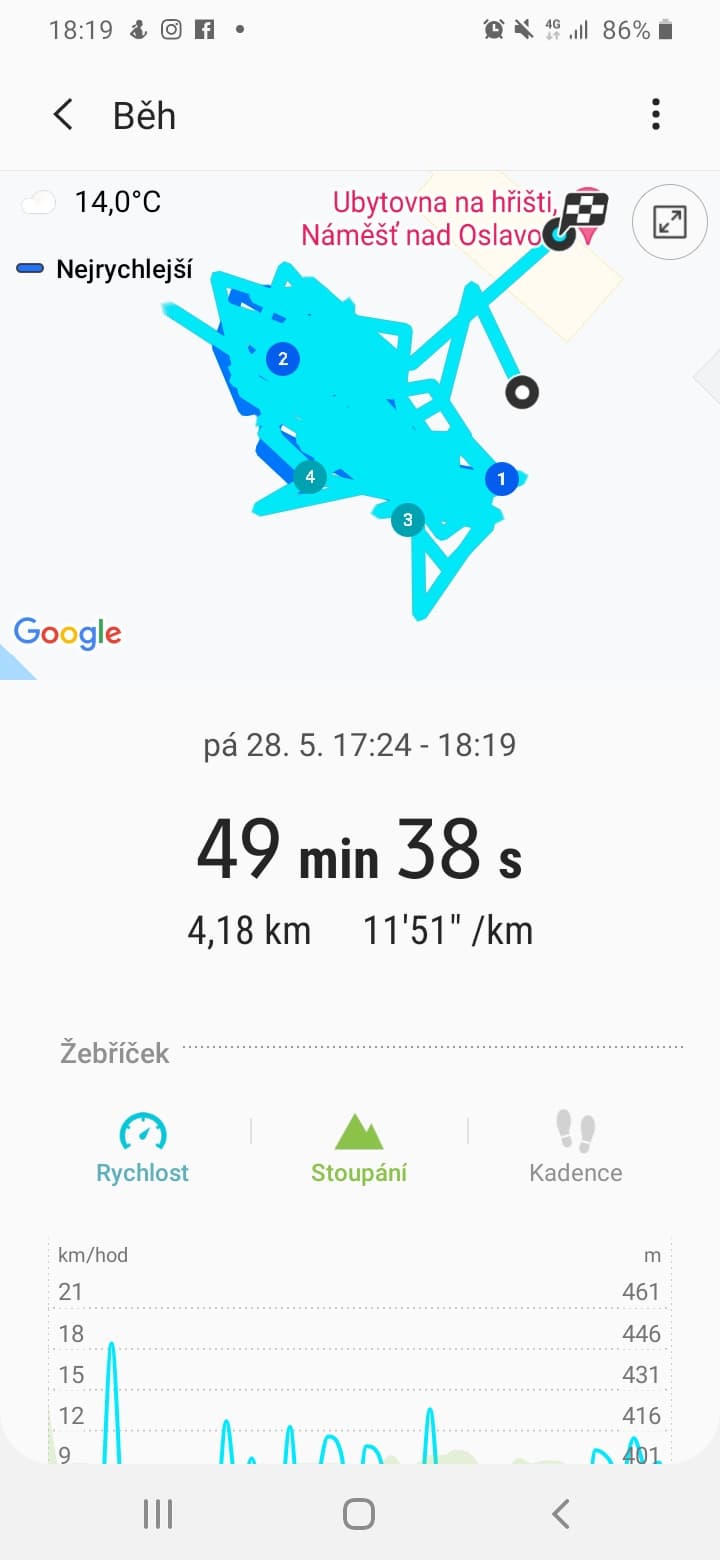The height and width of the screenshot is (1560, 720).
Task: Go to the home screen
Action: [x=359, y=1514]
